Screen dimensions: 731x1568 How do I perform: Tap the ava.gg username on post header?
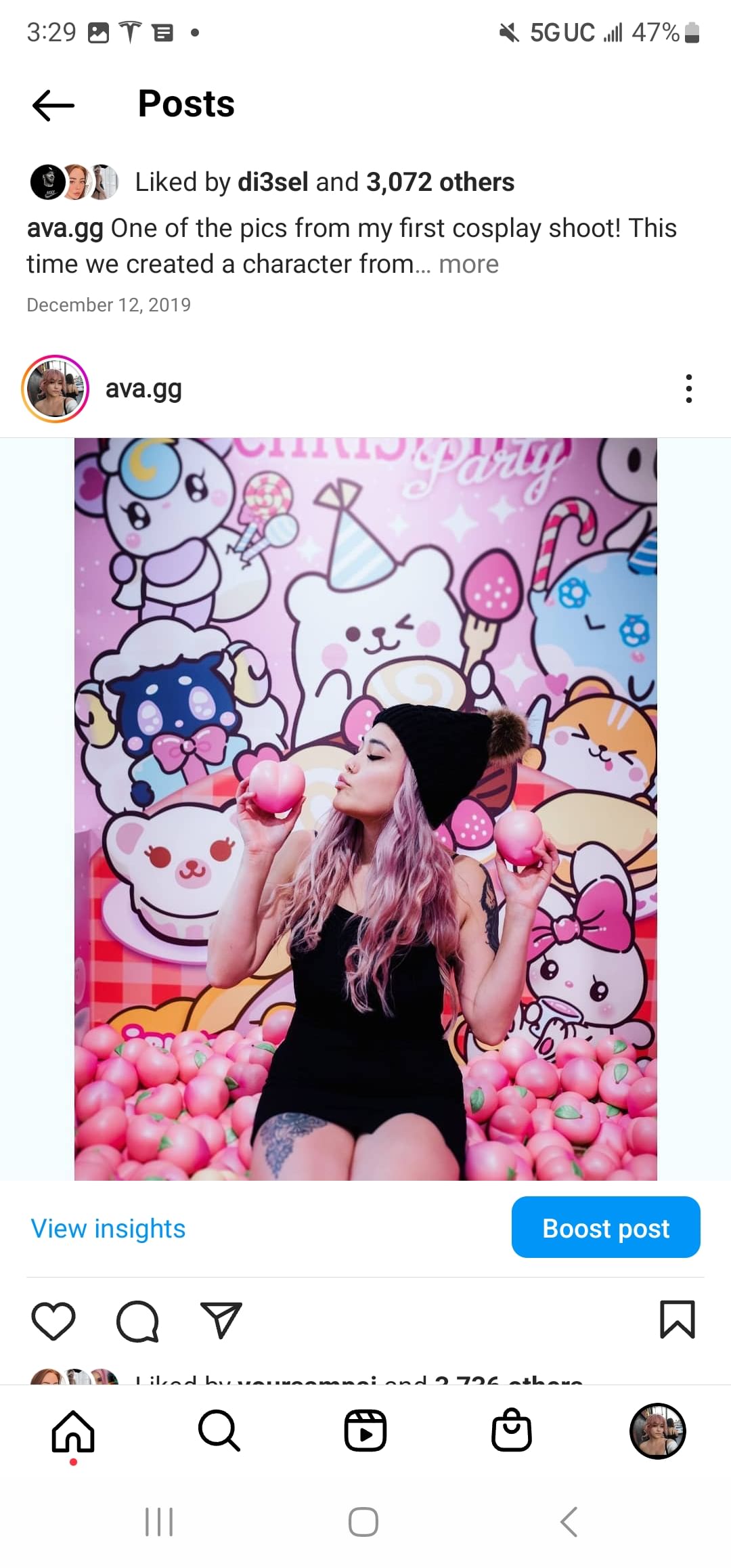pyautogui.click(x=143, y=389)
